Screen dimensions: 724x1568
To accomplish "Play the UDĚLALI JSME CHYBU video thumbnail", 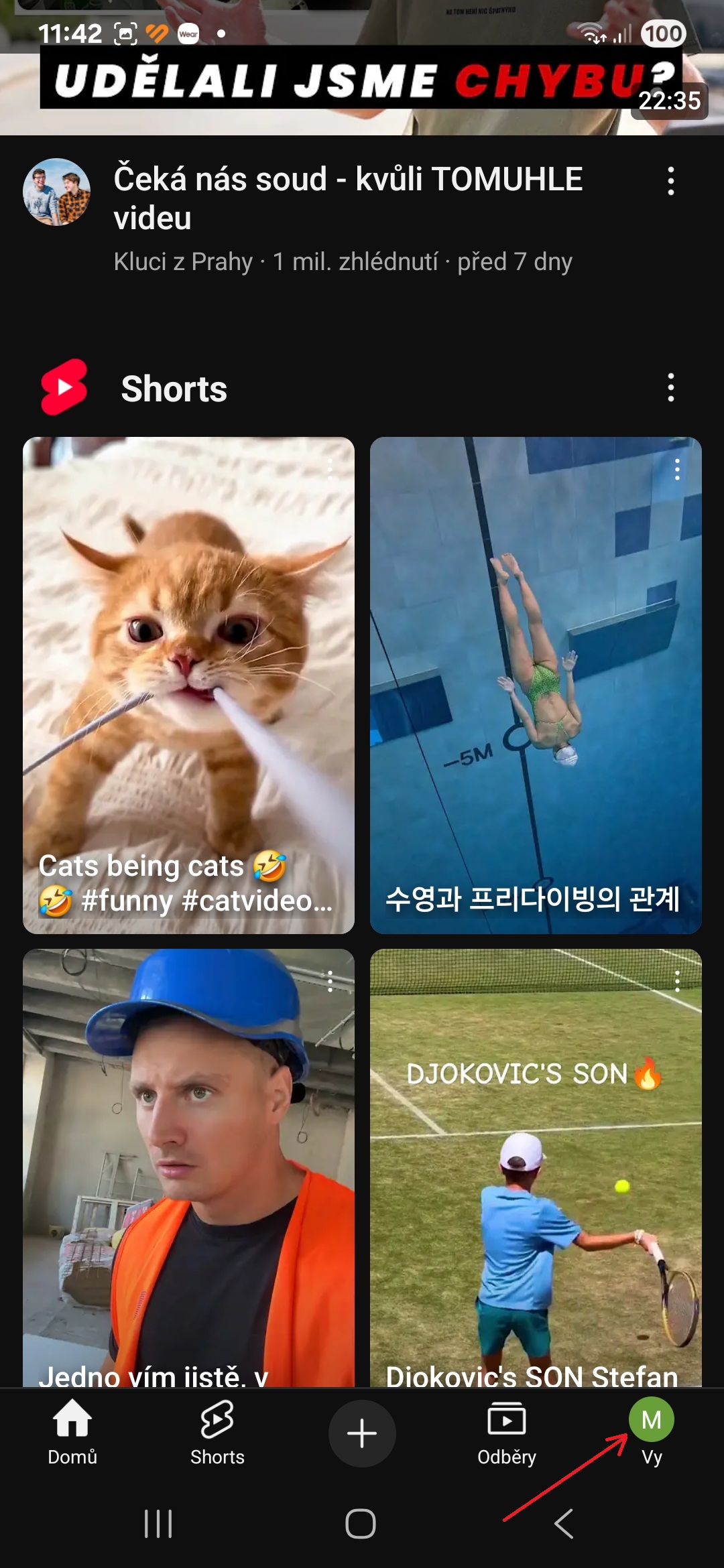I will coord(362,68).
